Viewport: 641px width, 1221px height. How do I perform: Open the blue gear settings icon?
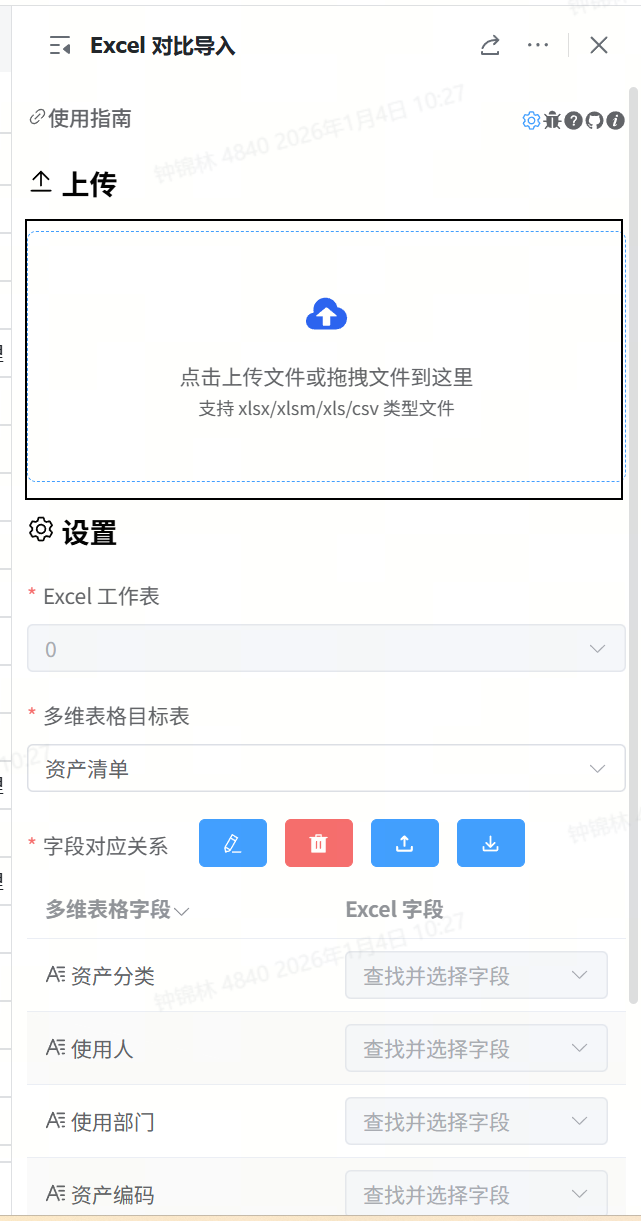531,121
